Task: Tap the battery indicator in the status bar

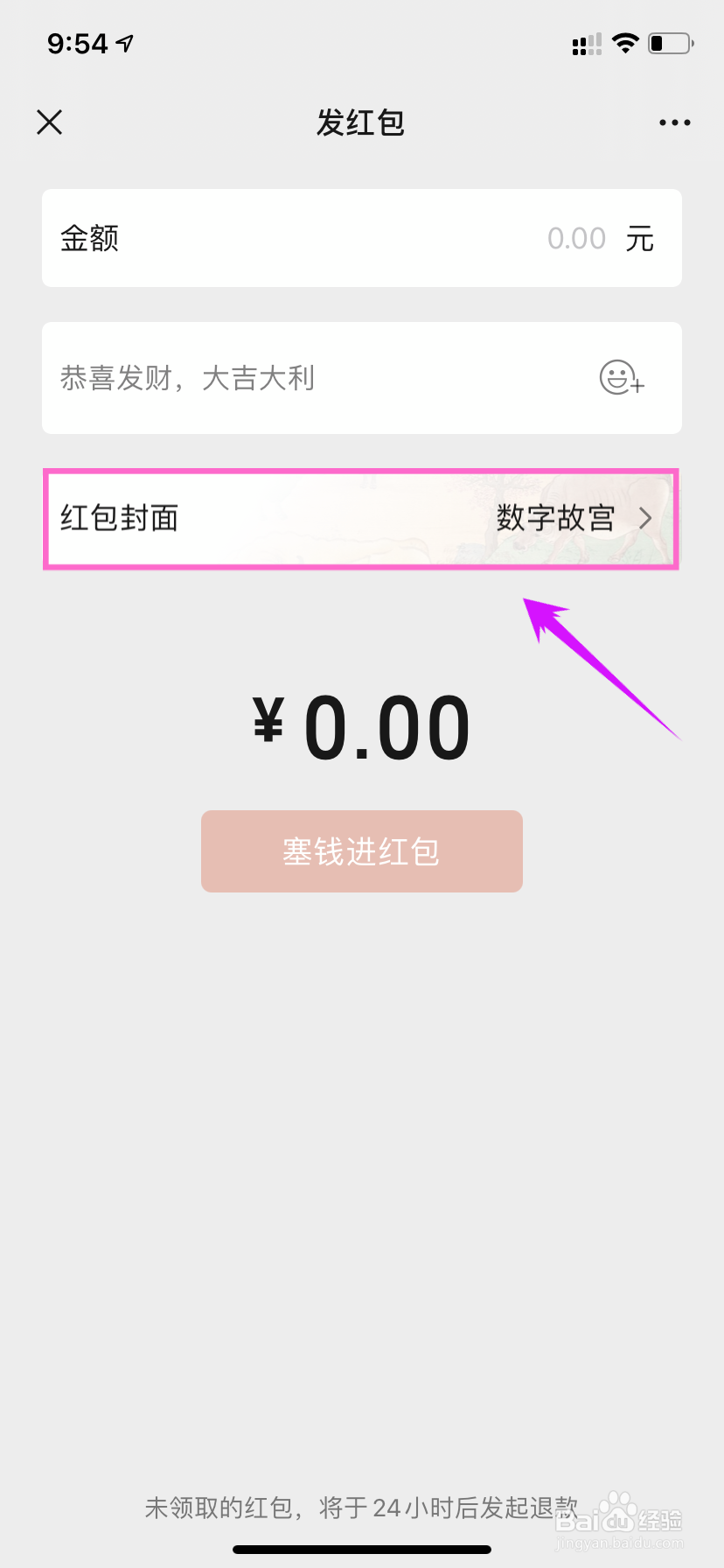Action: (x=670, y=43)
